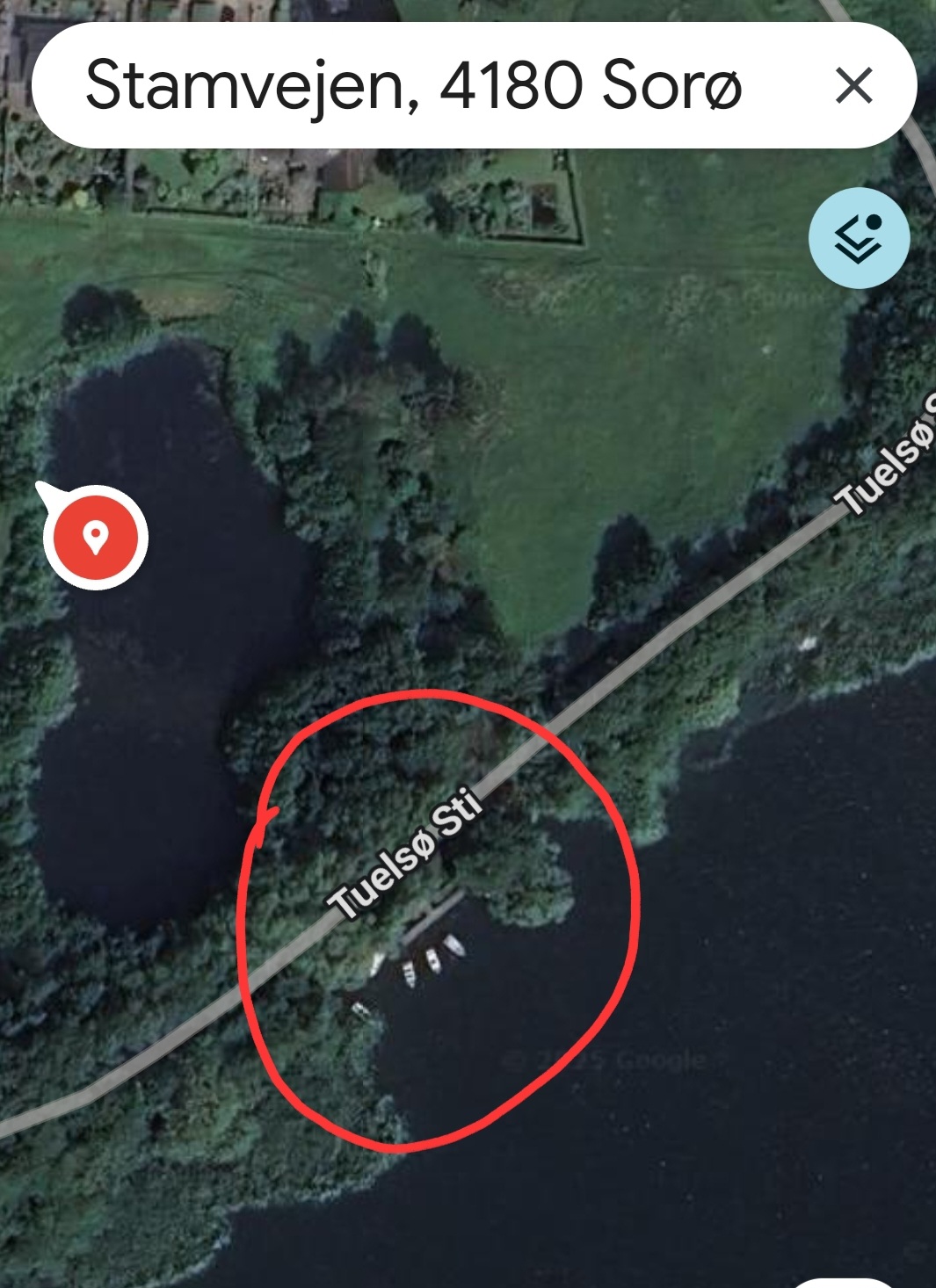Tap the red location pin marker
The width and height of the screenshot is (936, 1288).
point(96,537)
